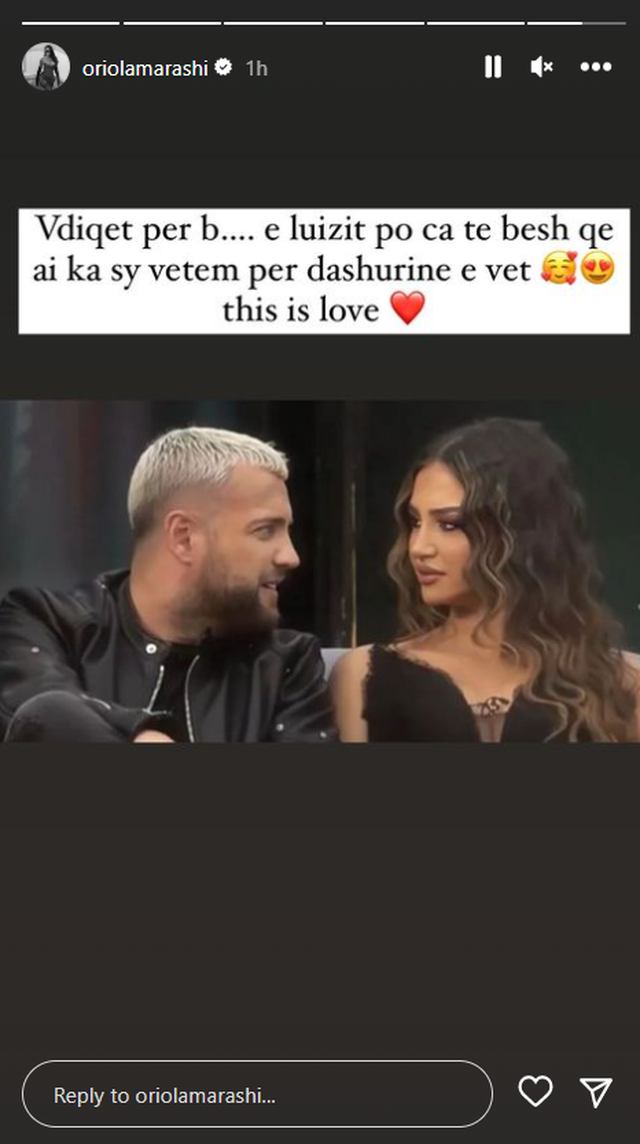Screen dimensions: 640x1144
Task: Unmute the story sound
Action: pos(542,67)
